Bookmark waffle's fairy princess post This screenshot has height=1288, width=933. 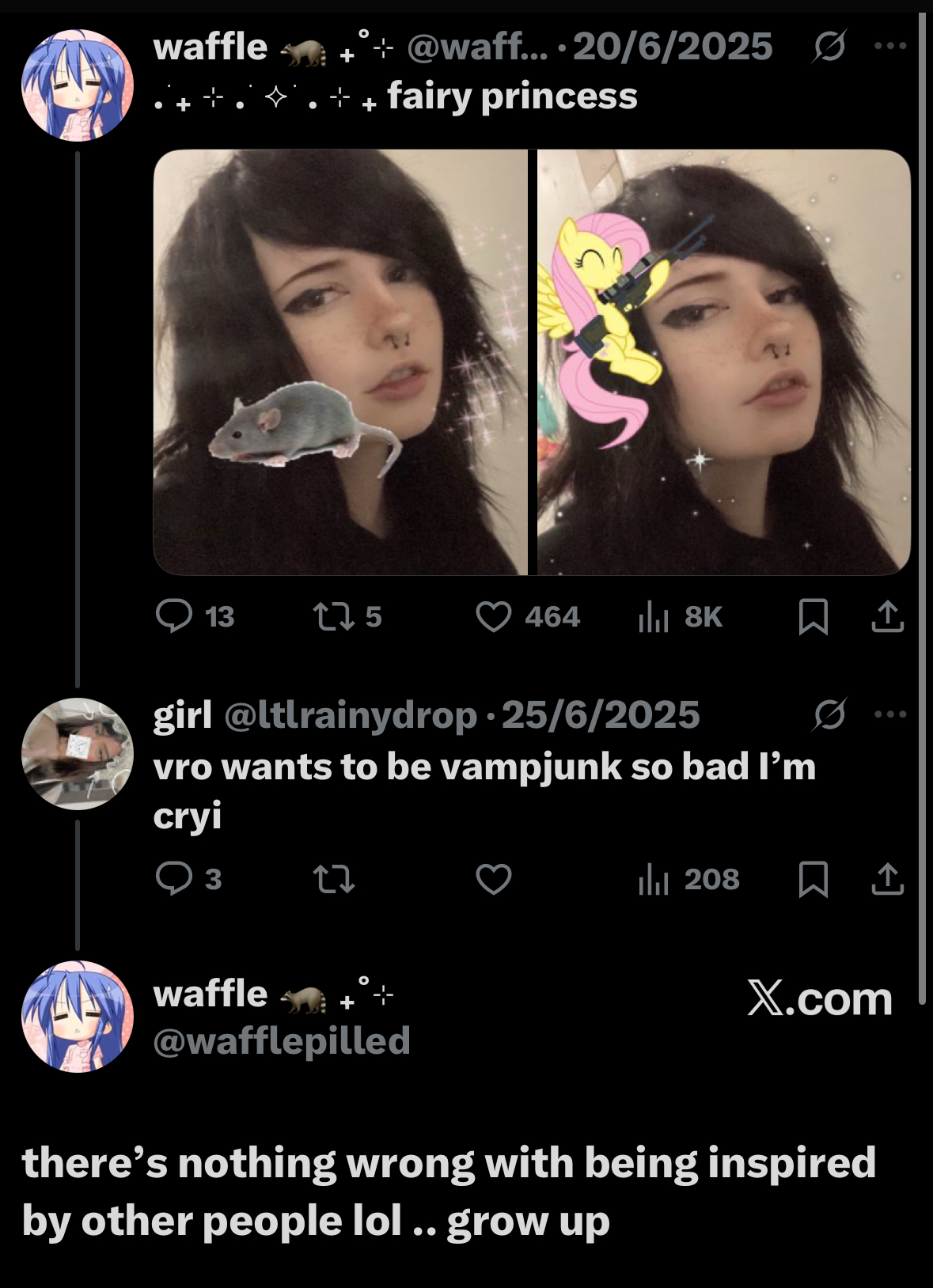pyautogui.click(x=814, y=616)
